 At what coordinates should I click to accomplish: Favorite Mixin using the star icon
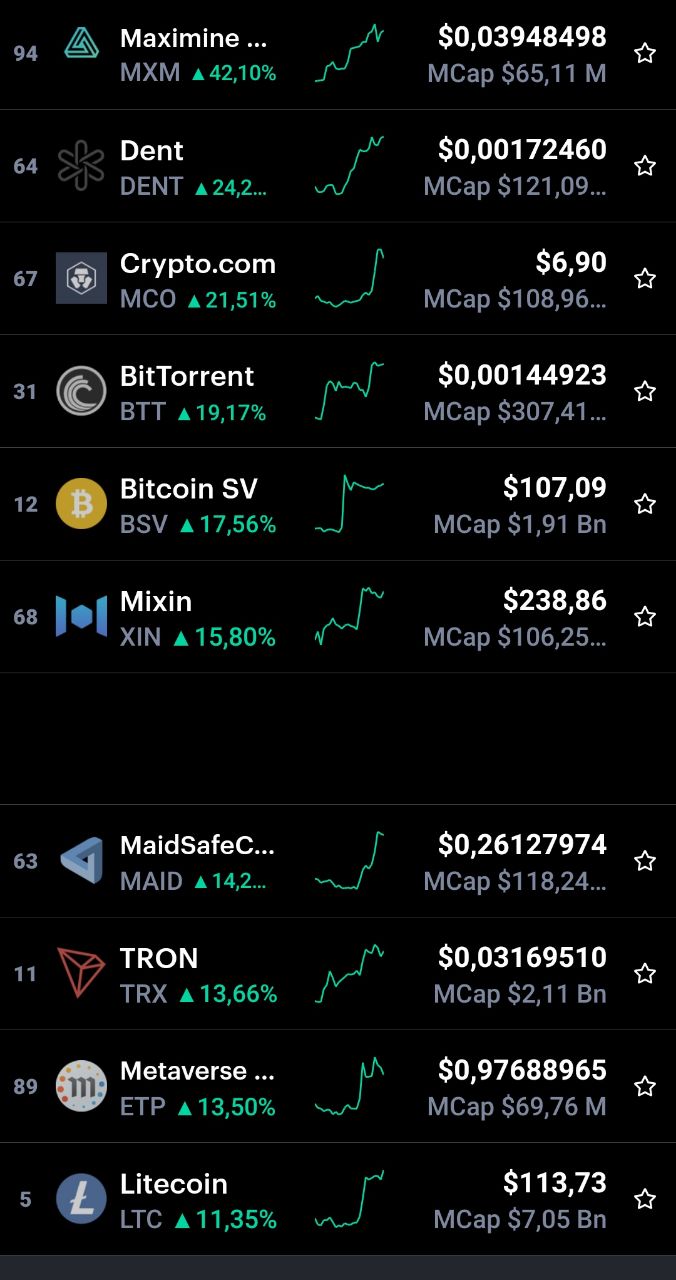(x=645, y=617)
